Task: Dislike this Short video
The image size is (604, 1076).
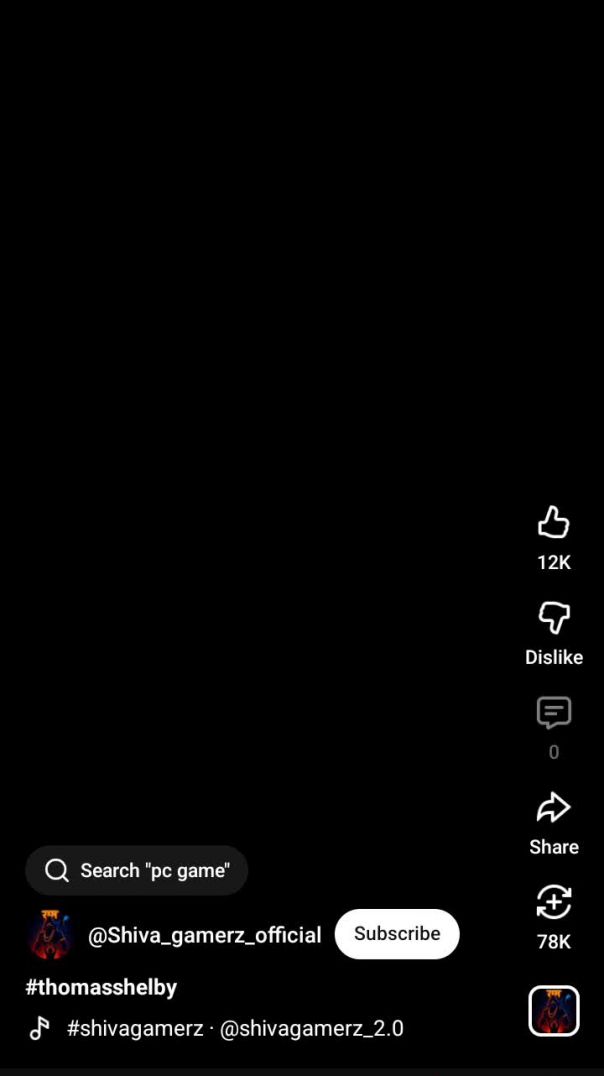Action: 553,619
